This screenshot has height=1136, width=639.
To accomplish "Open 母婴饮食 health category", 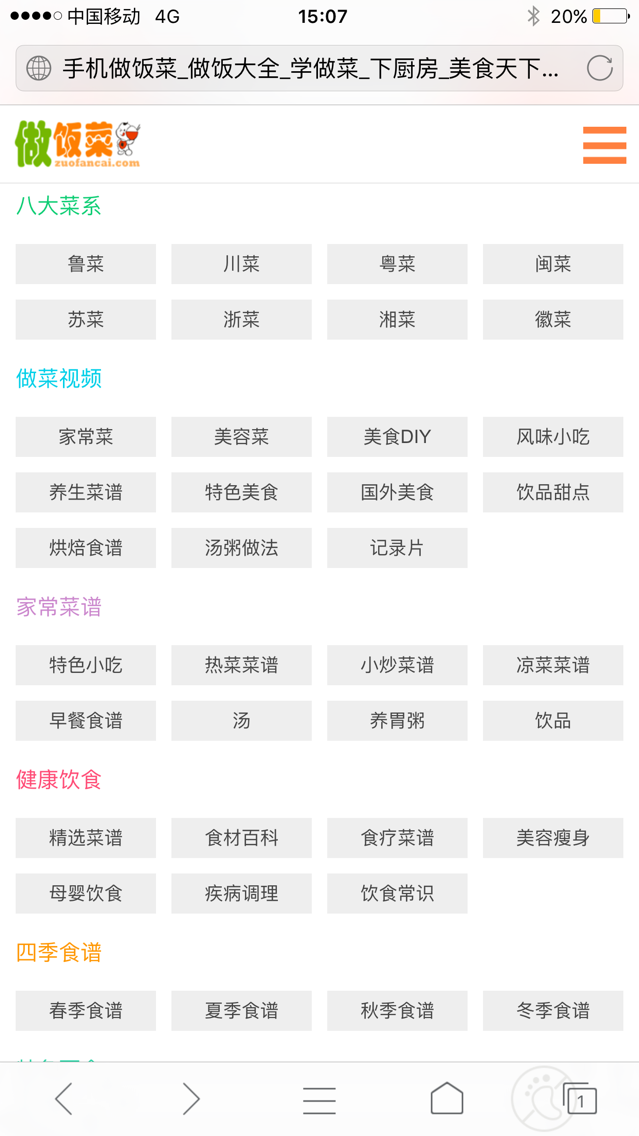I will (86, 894).
